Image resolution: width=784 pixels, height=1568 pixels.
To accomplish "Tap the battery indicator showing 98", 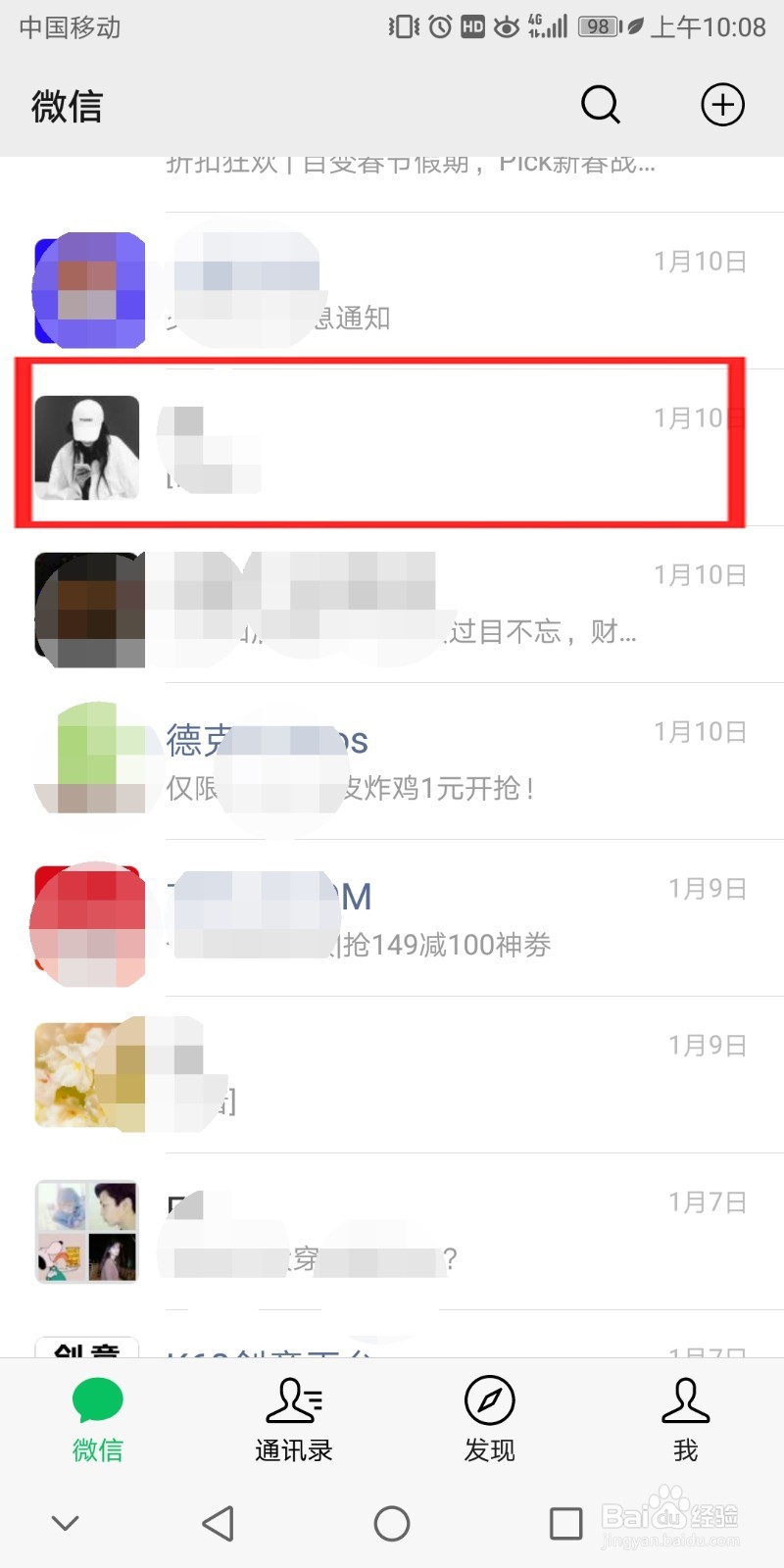I will click(x=596, y=26).
